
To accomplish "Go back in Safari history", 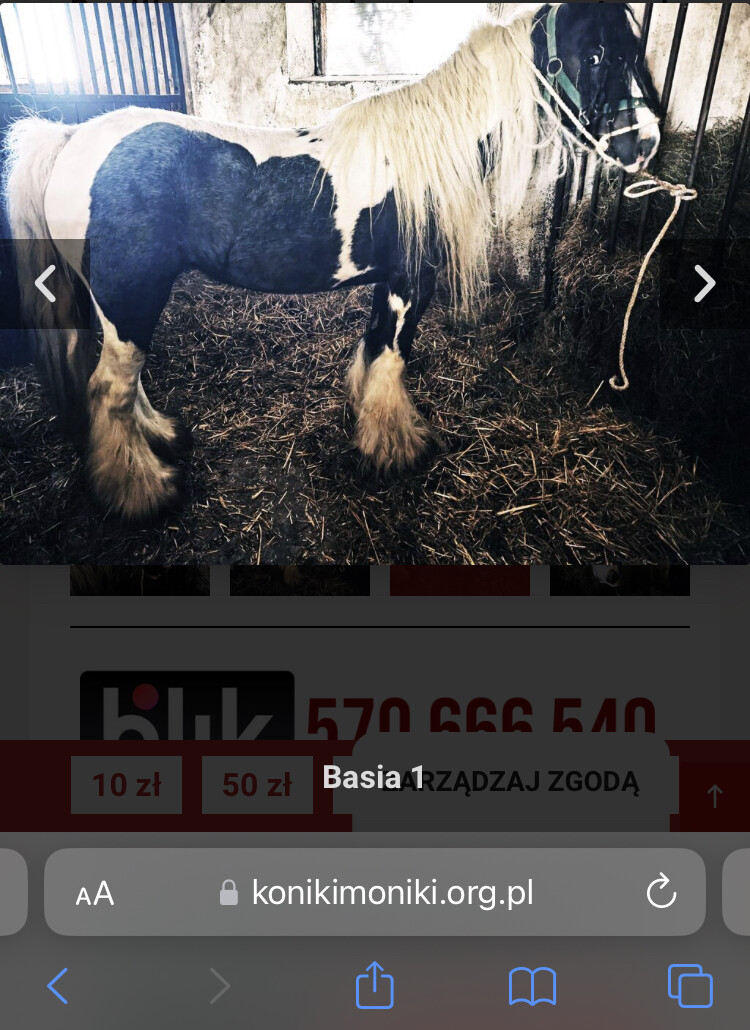I will point(58,986).
